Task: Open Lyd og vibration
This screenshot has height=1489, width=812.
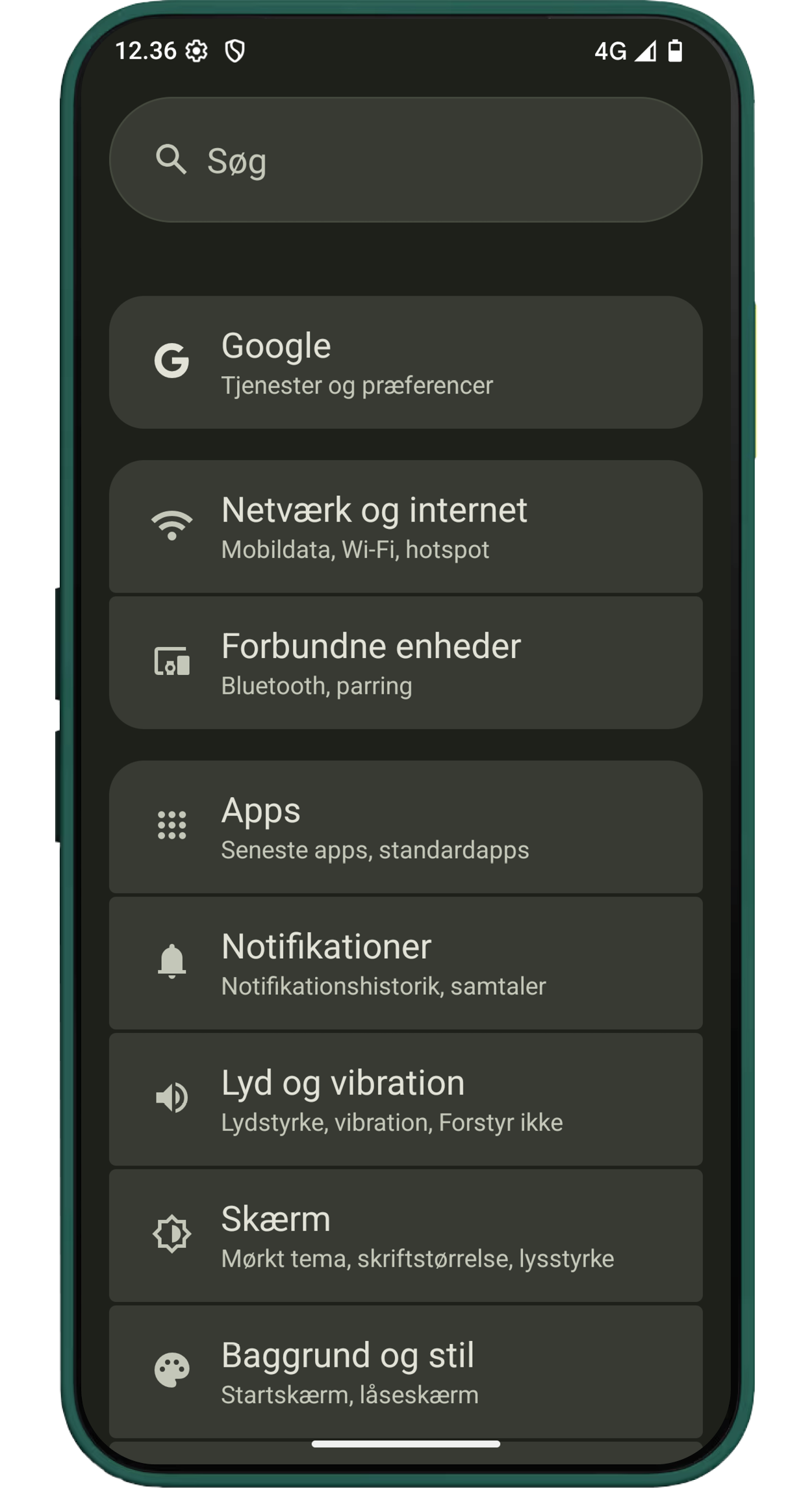Action: click(405, 1100)
